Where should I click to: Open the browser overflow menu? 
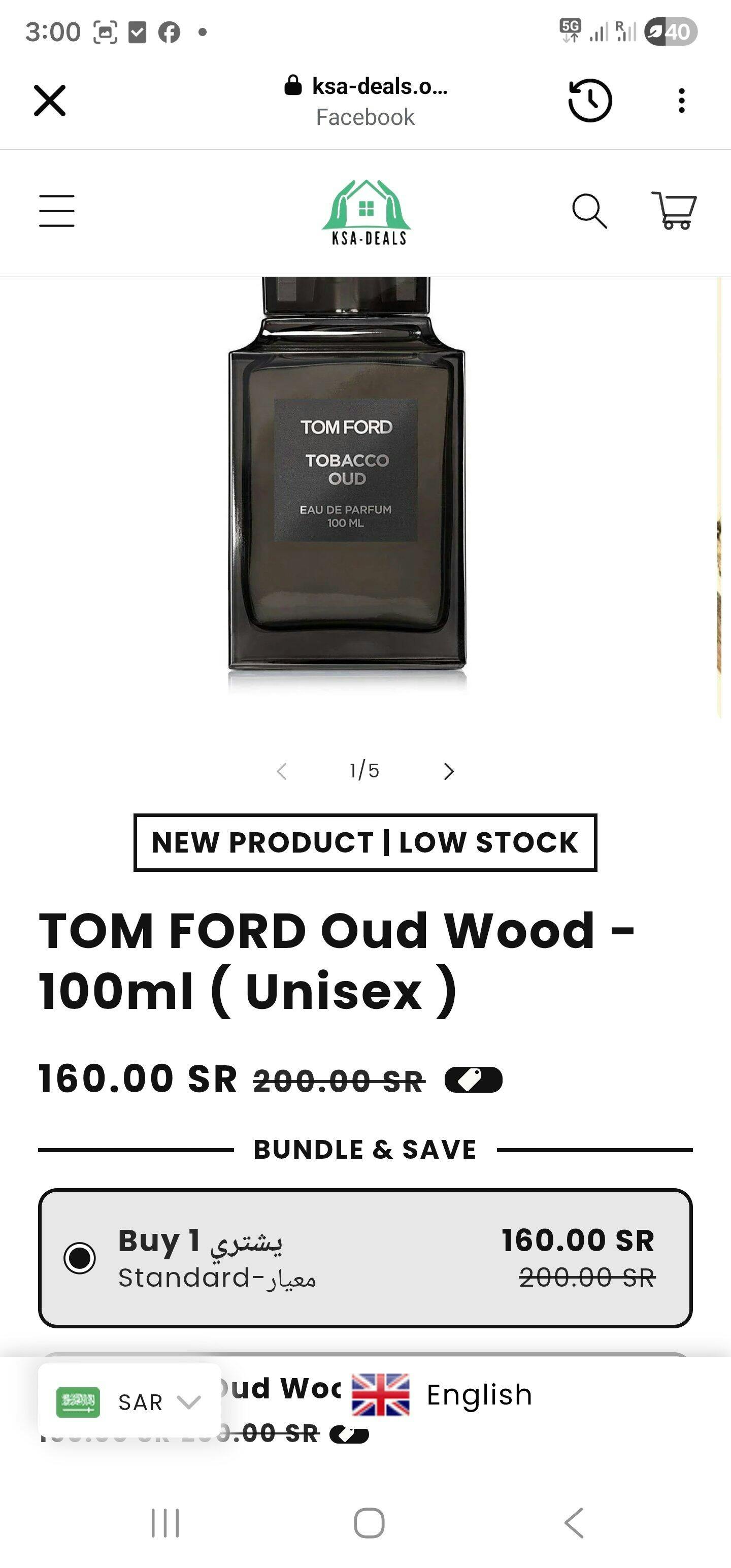tap(681, 101)
